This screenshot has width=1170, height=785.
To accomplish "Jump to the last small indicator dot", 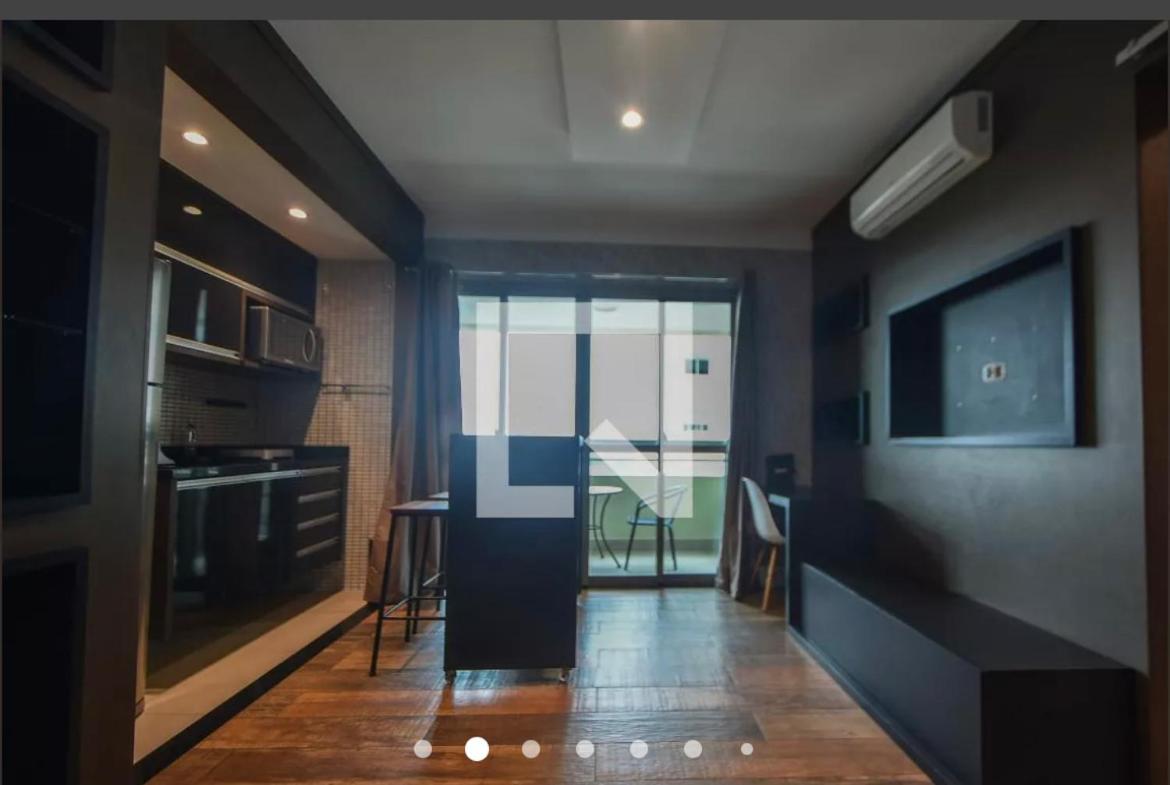I will click(747, 749).
